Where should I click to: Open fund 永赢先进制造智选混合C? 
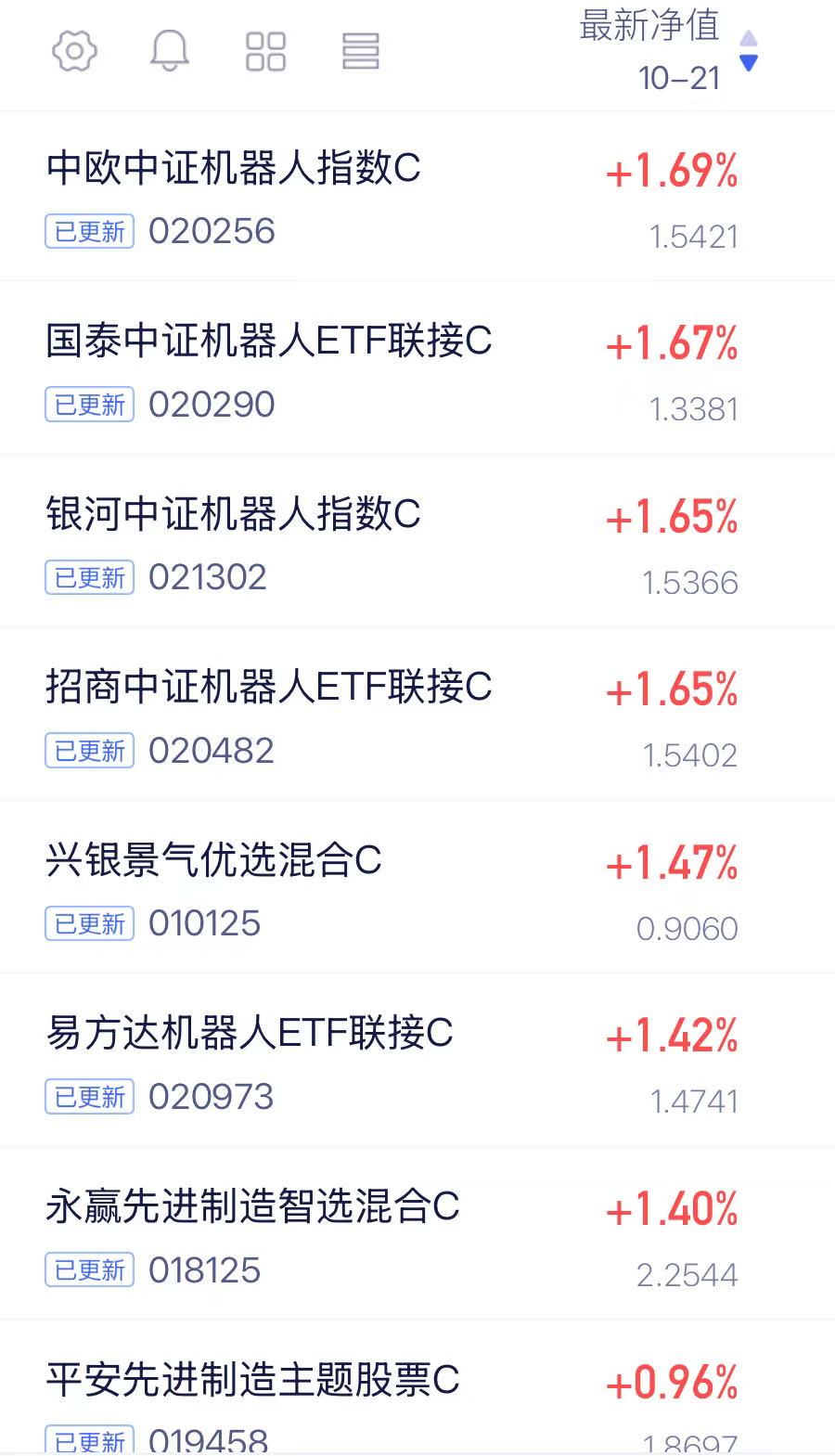[417, 1234]
